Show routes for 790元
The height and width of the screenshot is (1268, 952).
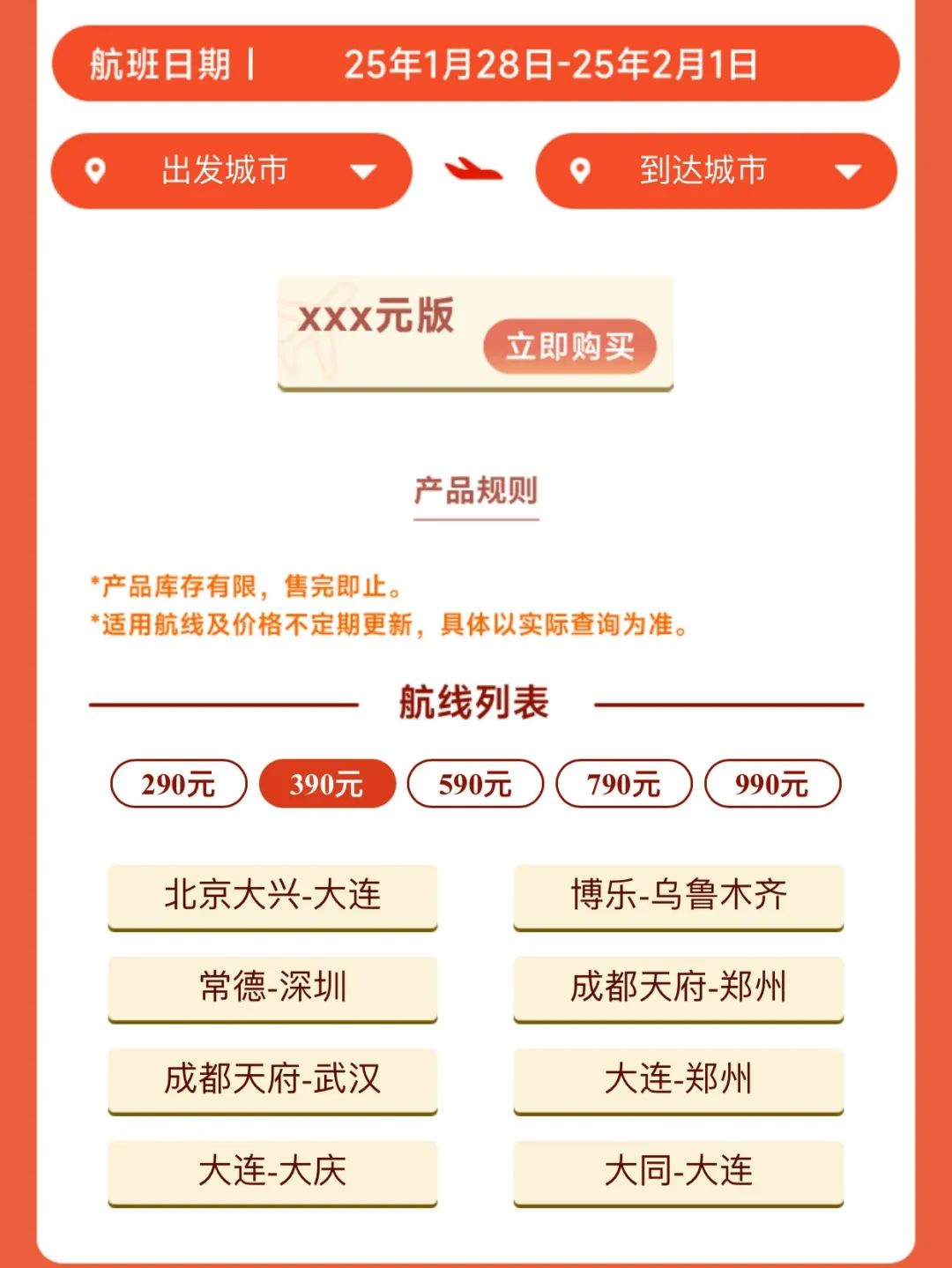pos(623,784)
